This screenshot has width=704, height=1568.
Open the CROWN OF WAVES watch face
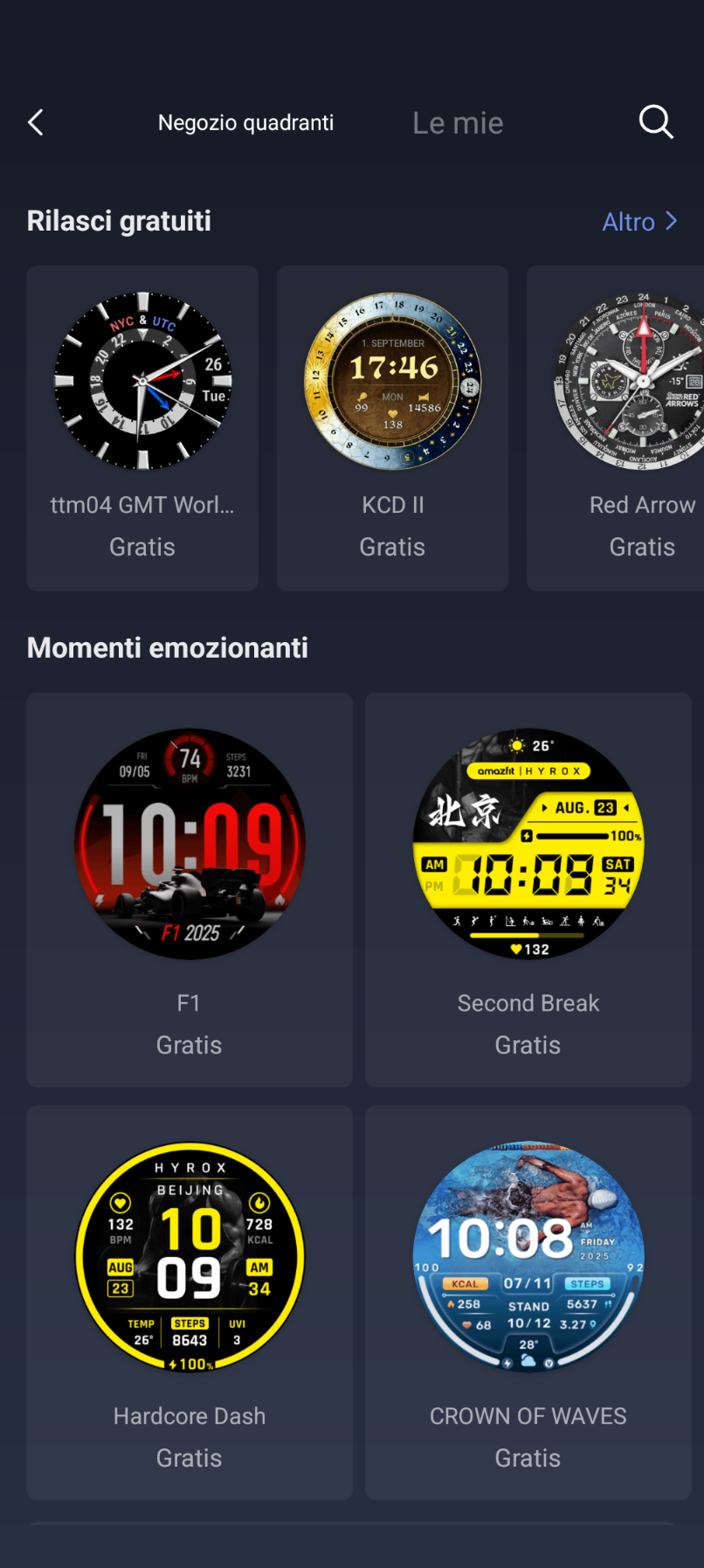pyautogui.click(x=528, y=1302)
